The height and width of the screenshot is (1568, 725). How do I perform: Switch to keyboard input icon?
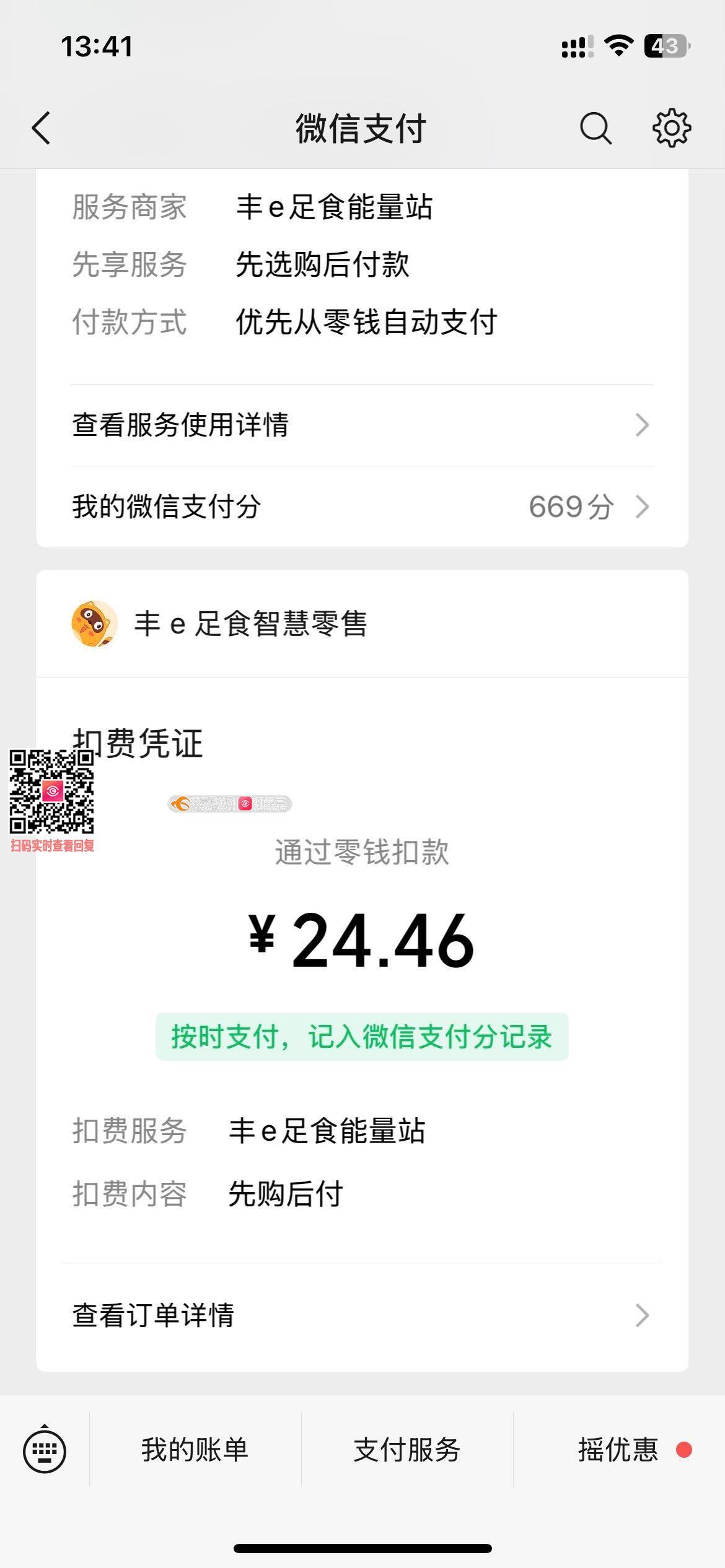pos(45,1450)
